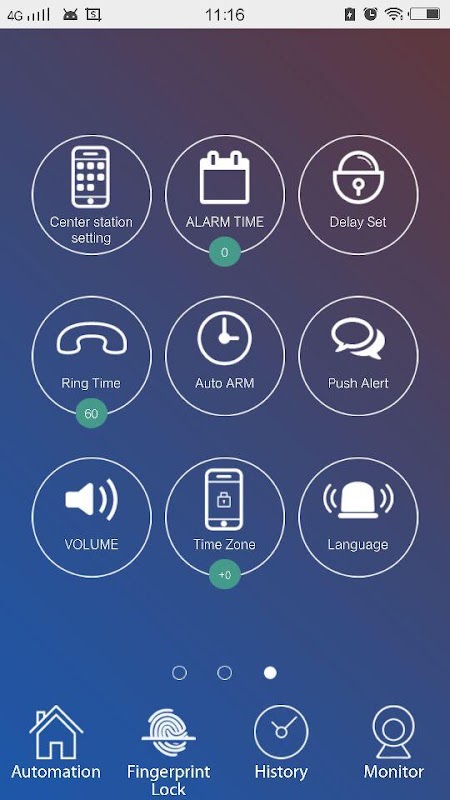450x800 pixels.
Task: Open the ALARM TIME setting
Action: [224, 194]
